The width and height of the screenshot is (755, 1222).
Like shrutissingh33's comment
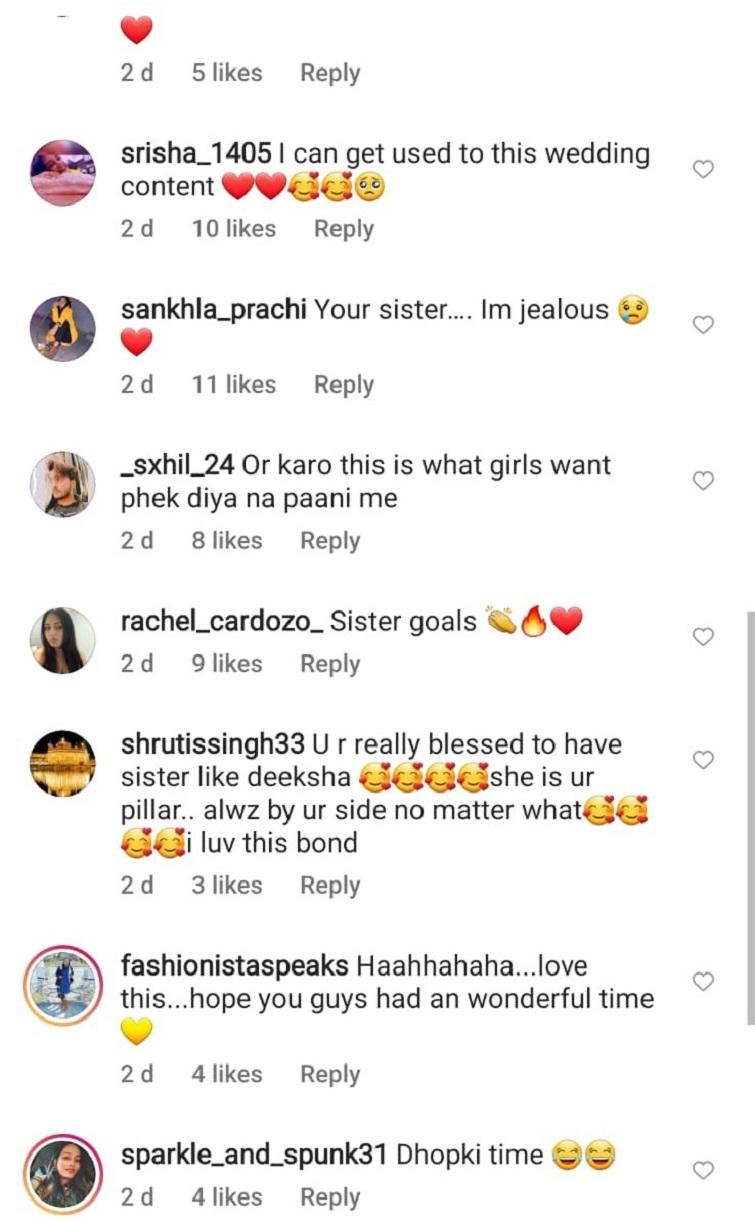pos(703,760)
